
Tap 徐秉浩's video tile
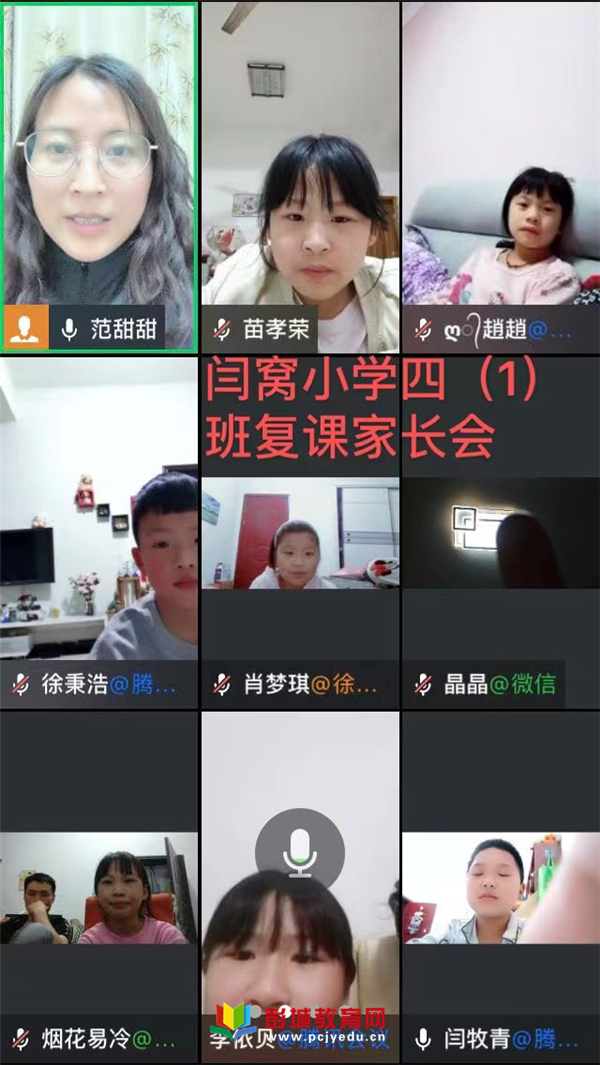[99, 530]
